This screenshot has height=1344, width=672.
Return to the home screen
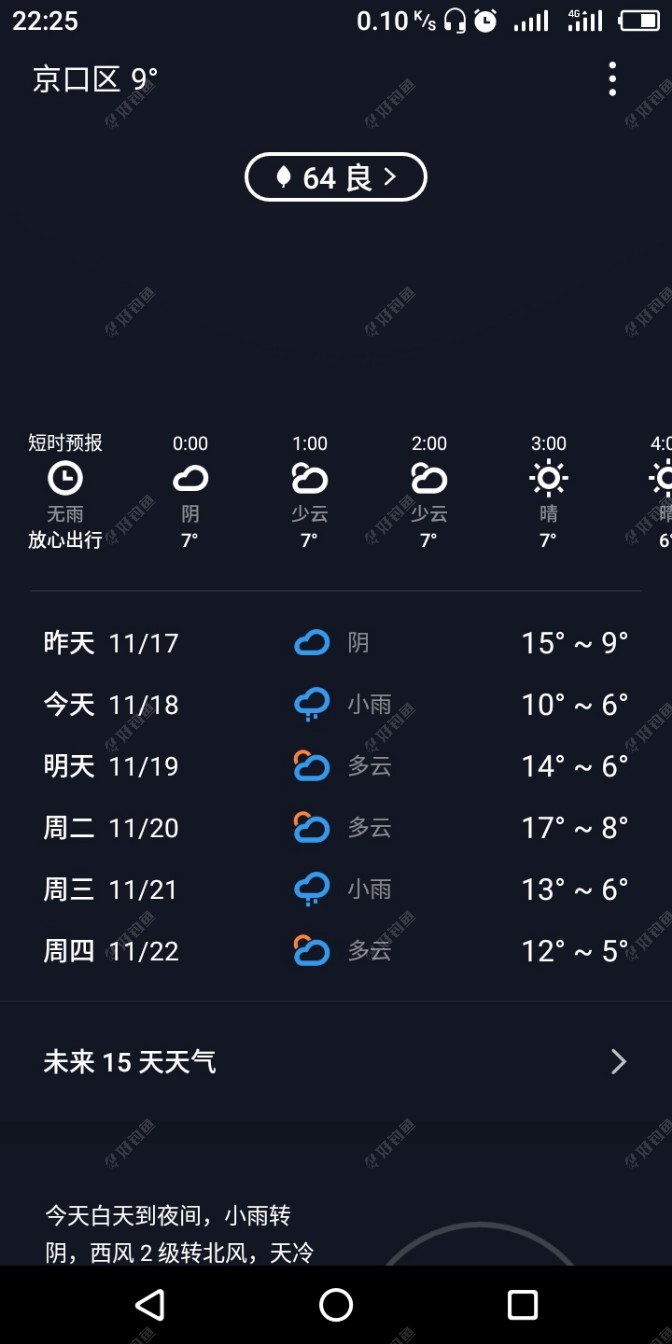coord(336,1305)
